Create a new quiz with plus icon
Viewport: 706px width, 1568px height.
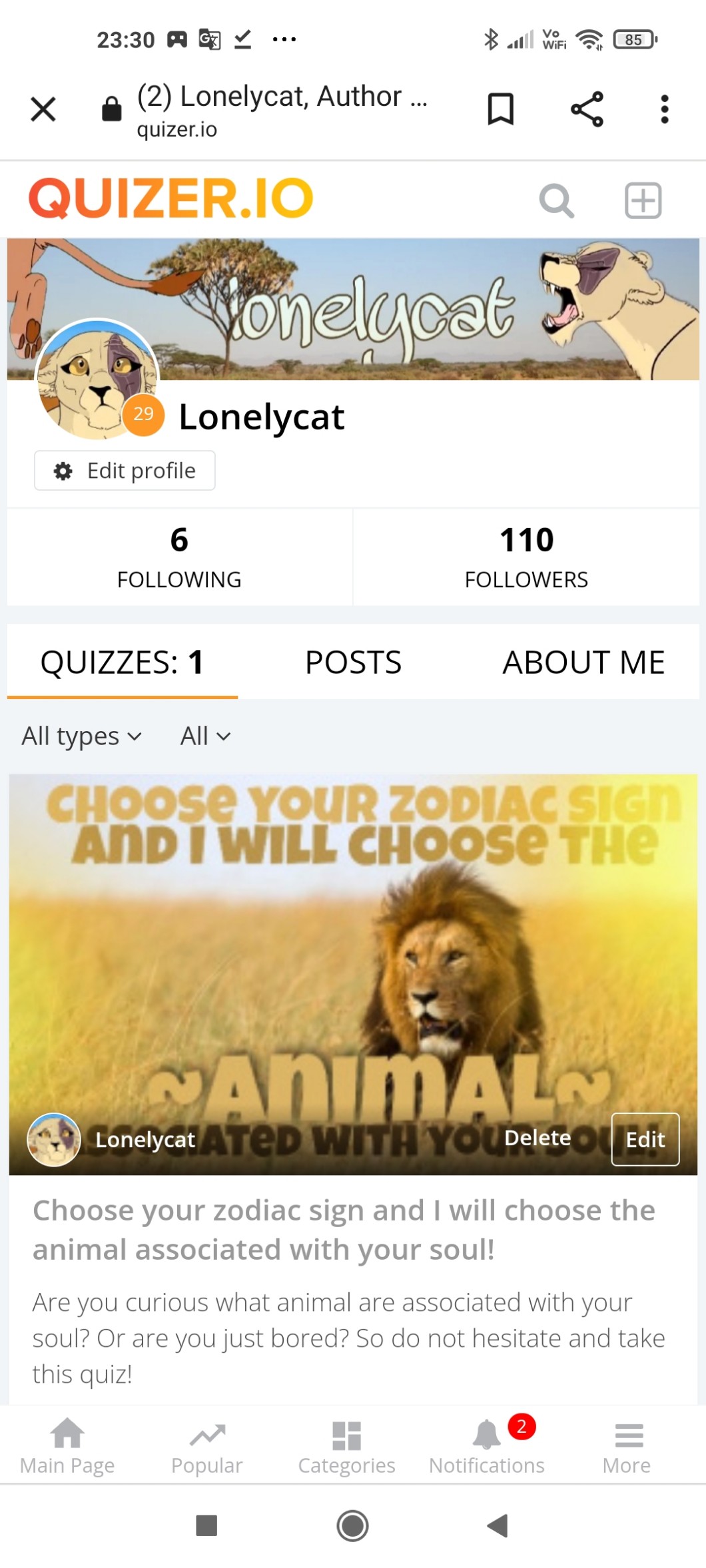pyautogui.click(x=643, y=200)
